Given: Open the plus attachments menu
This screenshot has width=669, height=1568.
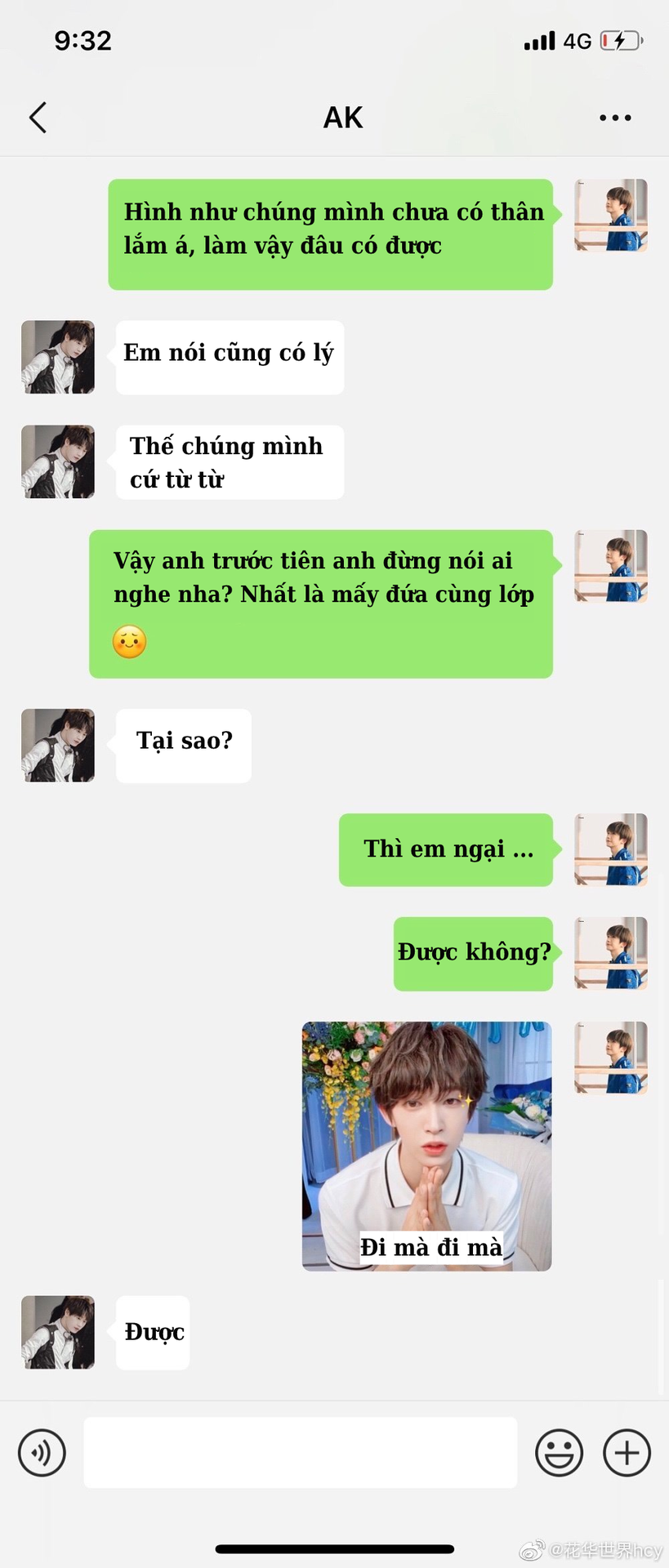Looking at the screenshot, I should 627,1453.
